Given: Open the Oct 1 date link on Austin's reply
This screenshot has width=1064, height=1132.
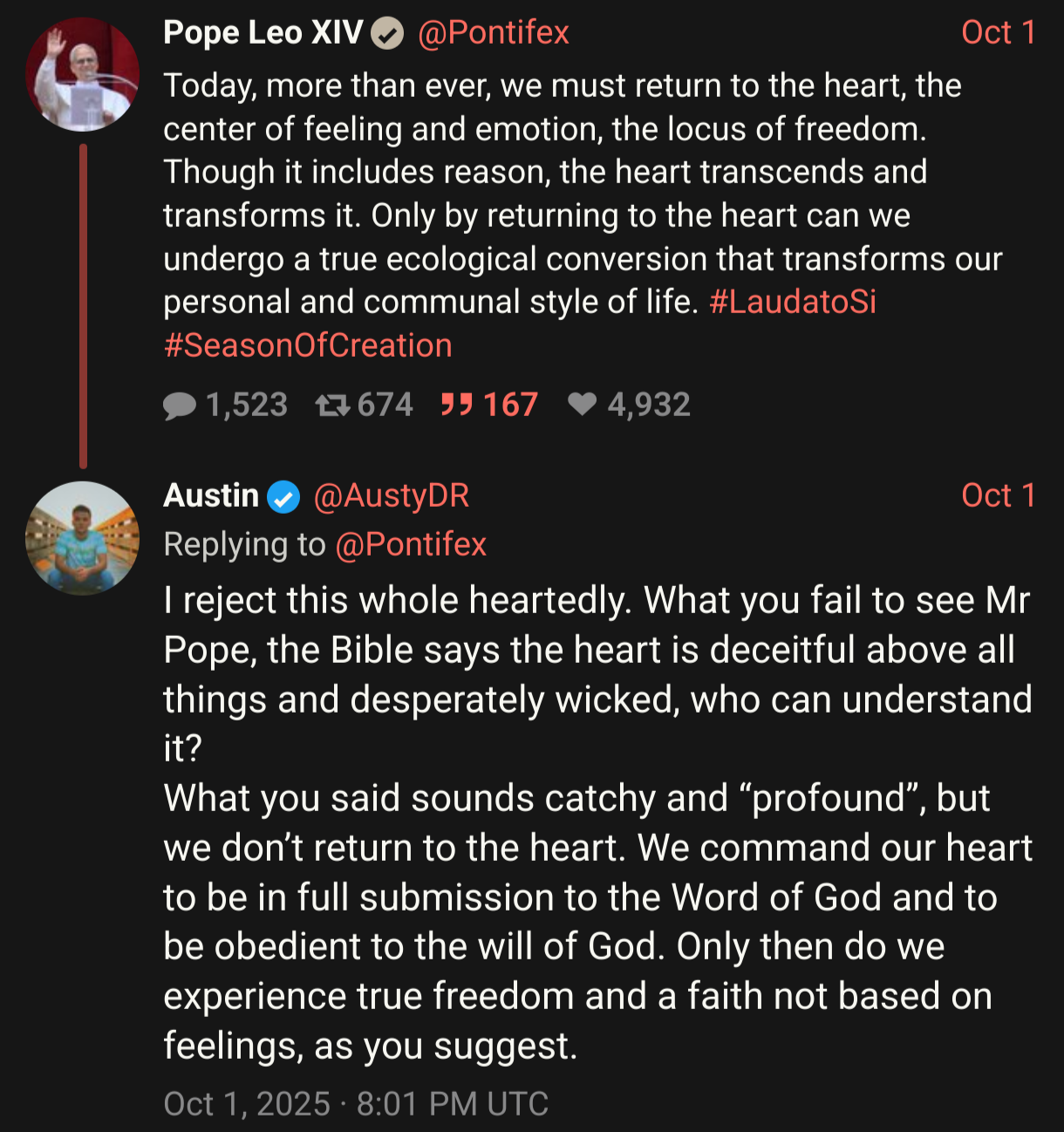Looking at the screenshot, I should click(x=998, y=495).
